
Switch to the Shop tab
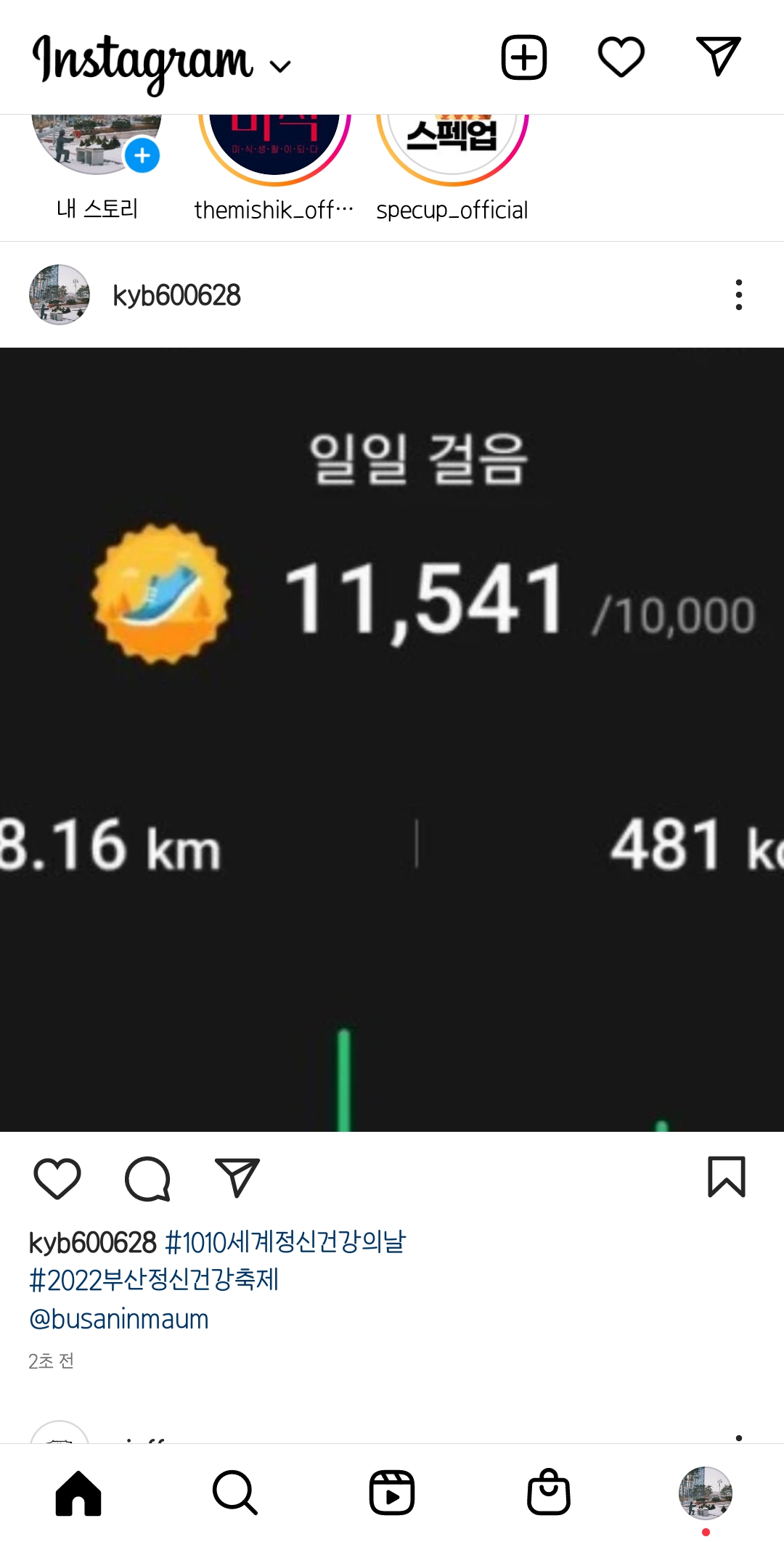pyautogui.click(x=549, y=1493)
